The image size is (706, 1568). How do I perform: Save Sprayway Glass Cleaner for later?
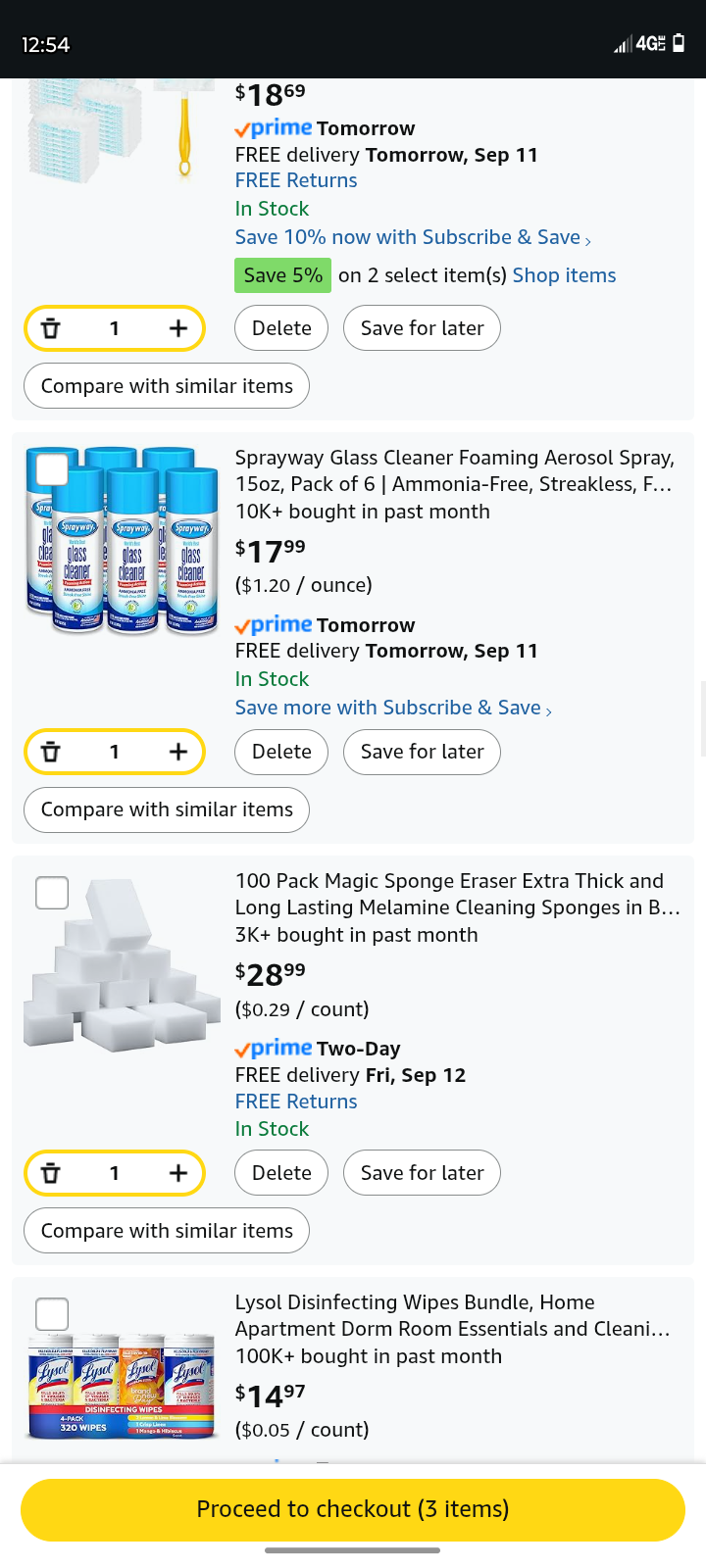point(422,752)
